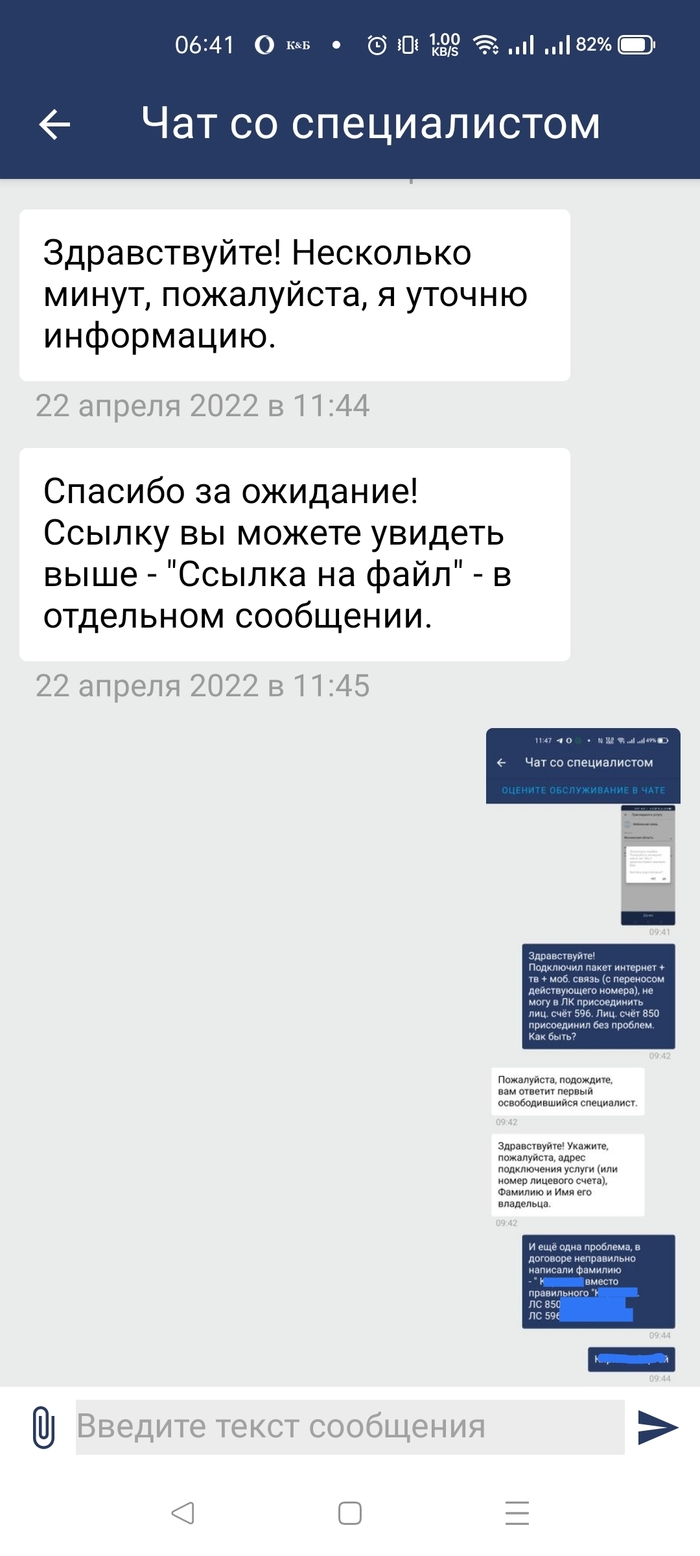
Task: Attach a file with the paperclip icon
Action: [x=42, y=1427]
